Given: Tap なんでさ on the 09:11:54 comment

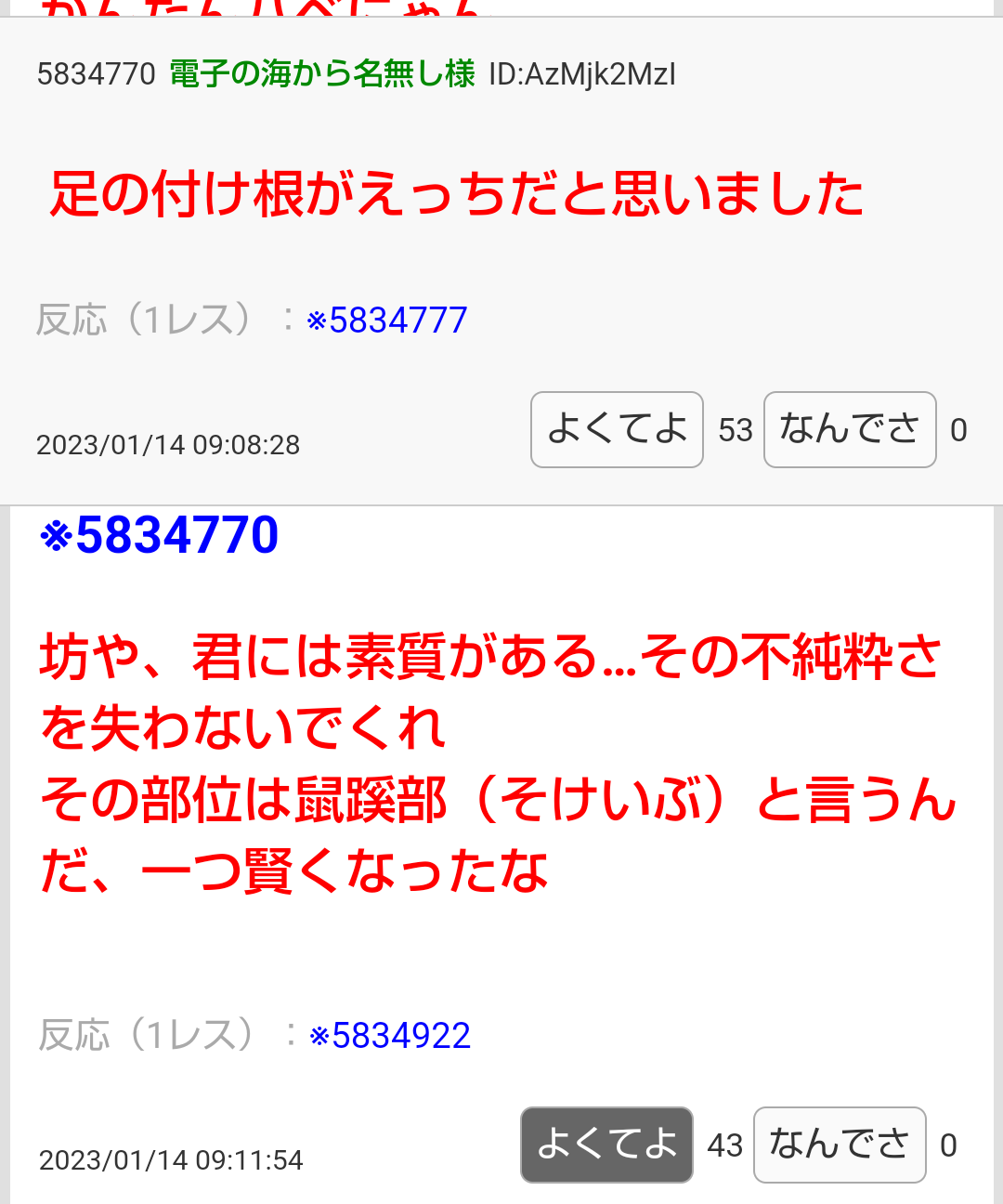Looking at the screenshot, I should (839, 1145).
